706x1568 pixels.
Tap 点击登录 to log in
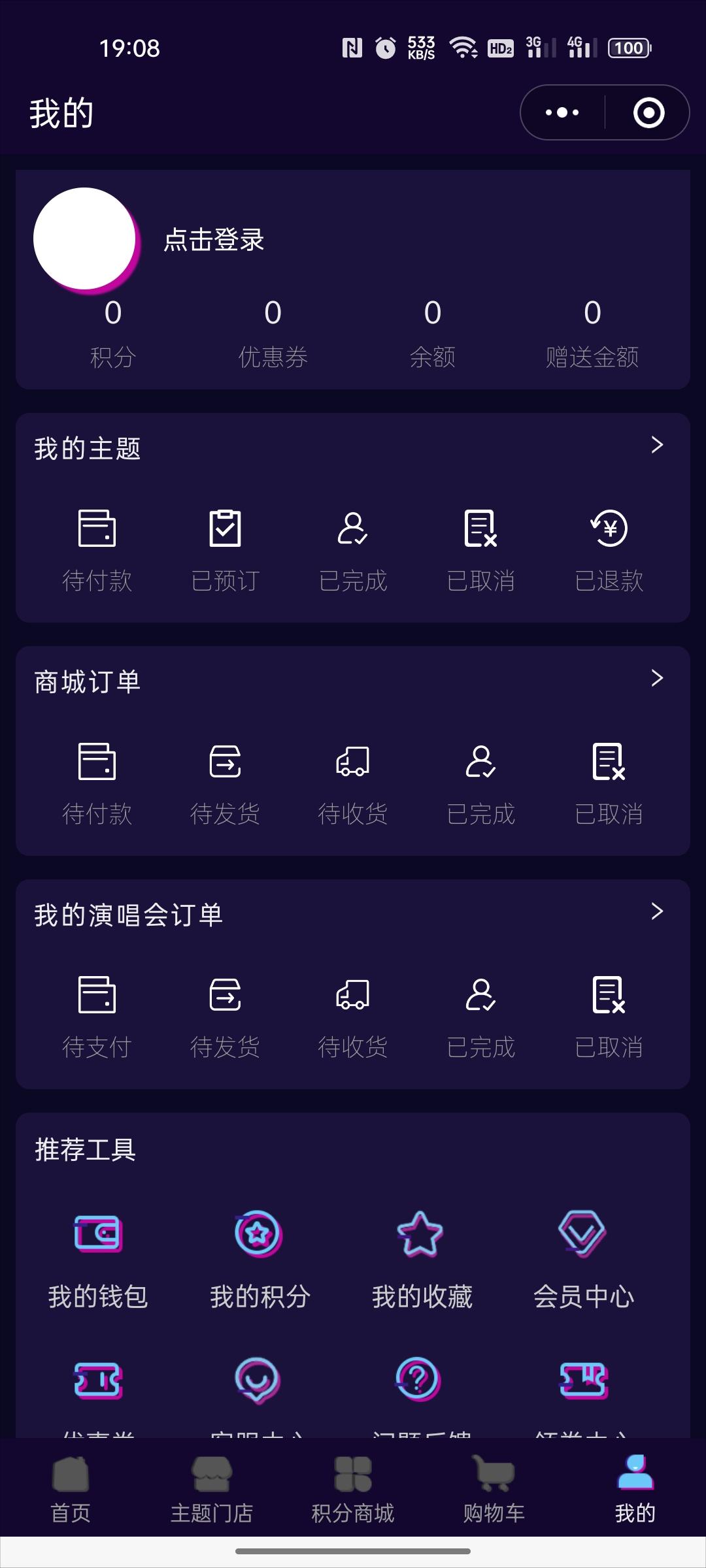(x=214, y=239)
